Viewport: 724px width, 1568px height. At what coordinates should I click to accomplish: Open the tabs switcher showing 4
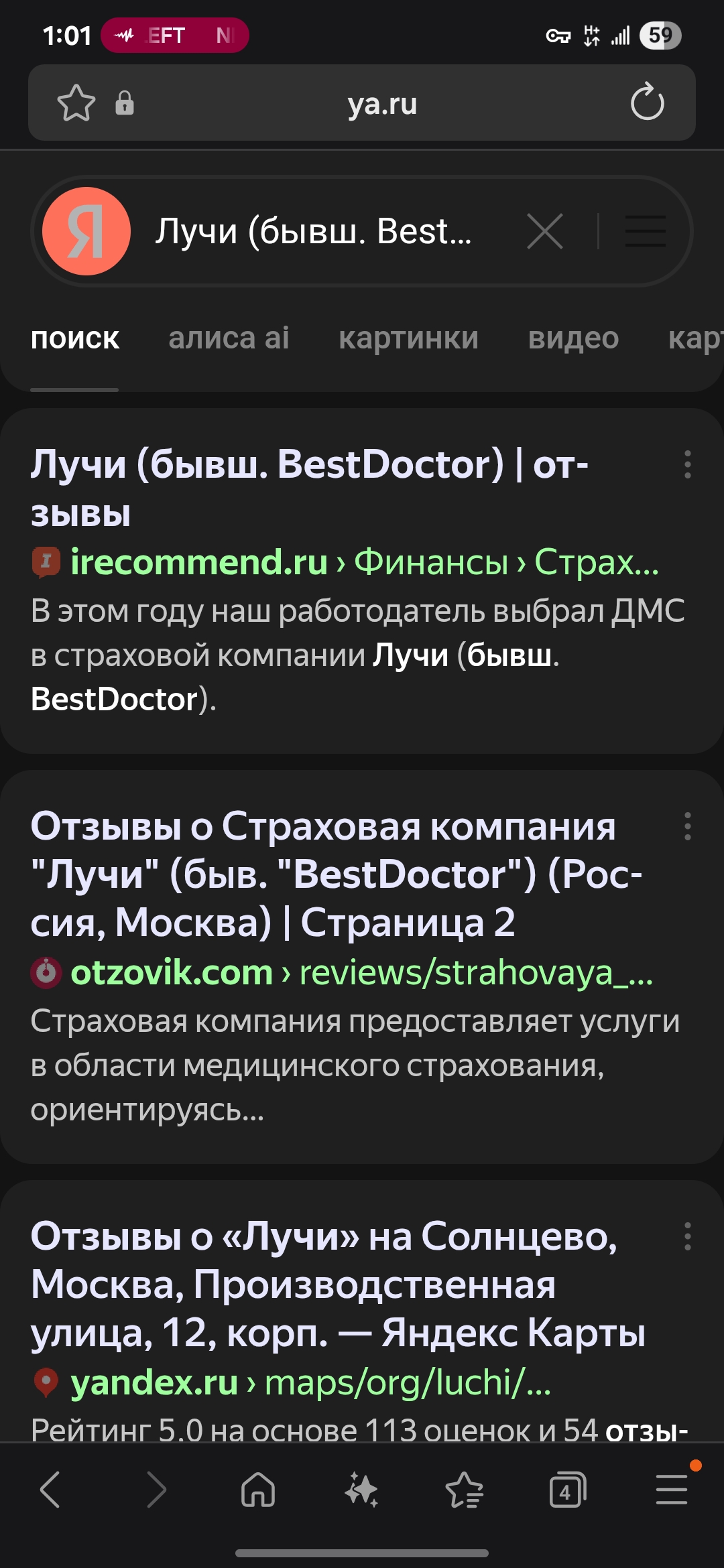point(567,1490)
